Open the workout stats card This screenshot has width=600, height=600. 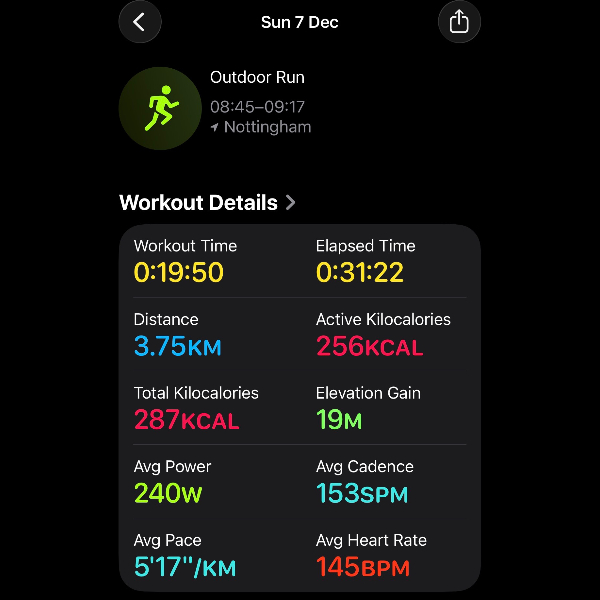point(300,407)
